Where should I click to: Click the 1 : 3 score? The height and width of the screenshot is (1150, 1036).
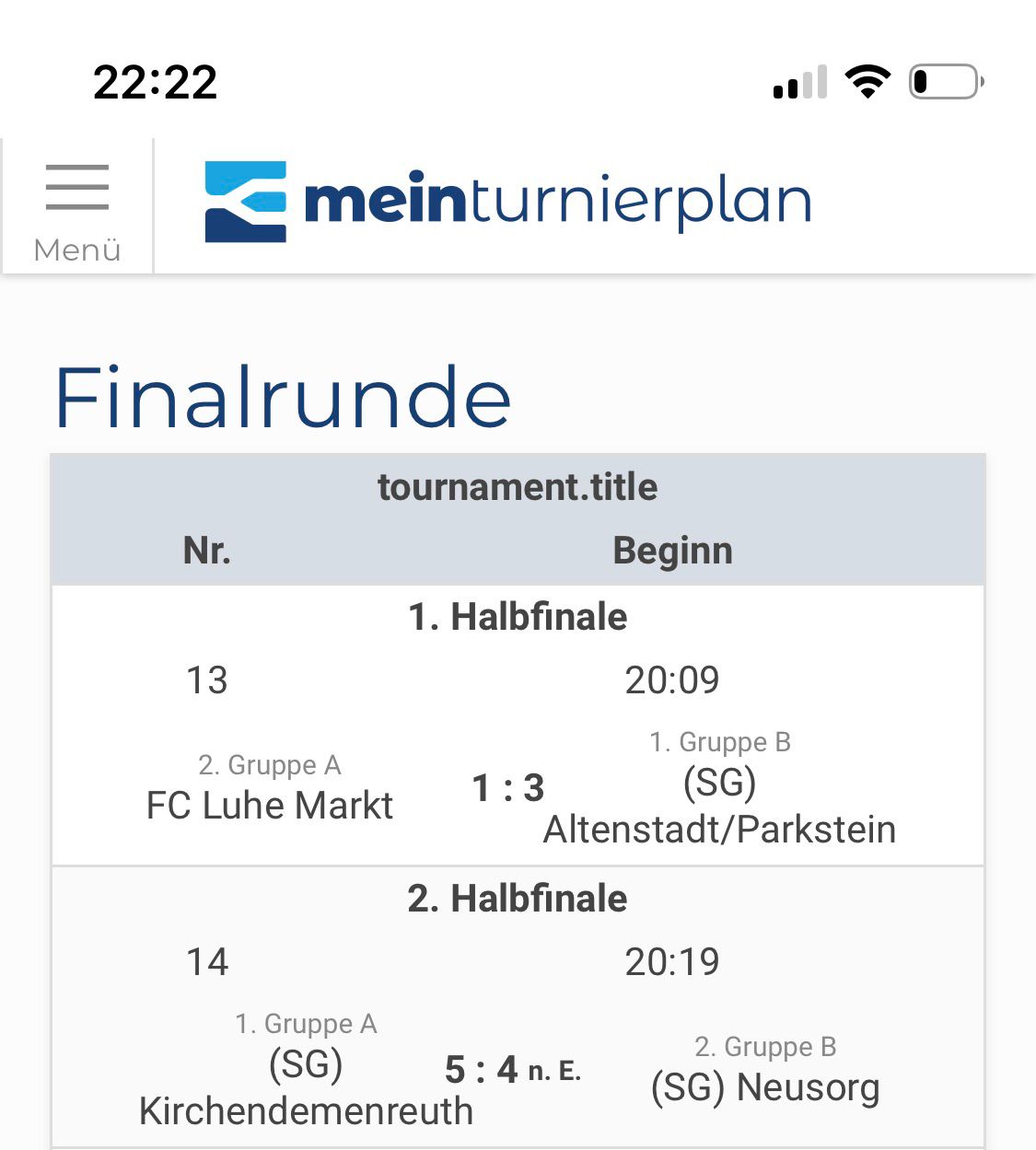pos(508,789)
